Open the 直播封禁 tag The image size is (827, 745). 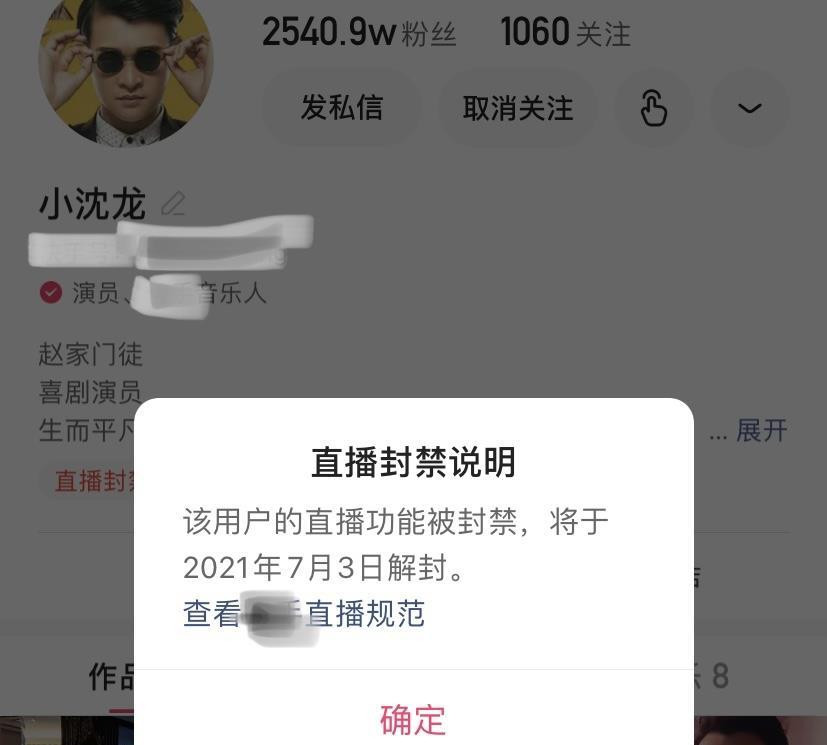[x=92, y=481]
